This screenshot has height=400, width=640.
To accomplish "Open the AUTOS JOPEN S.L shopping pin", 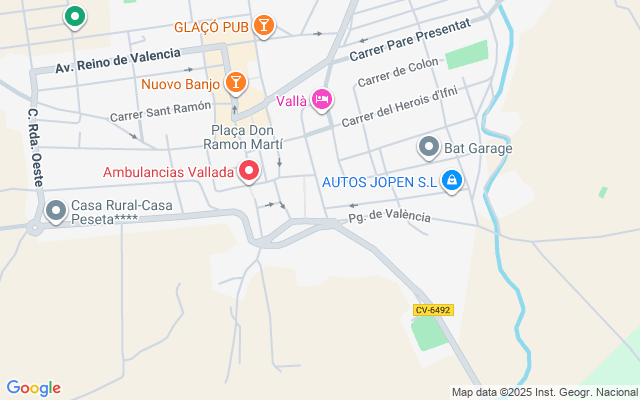I will [x=452, y=182].
